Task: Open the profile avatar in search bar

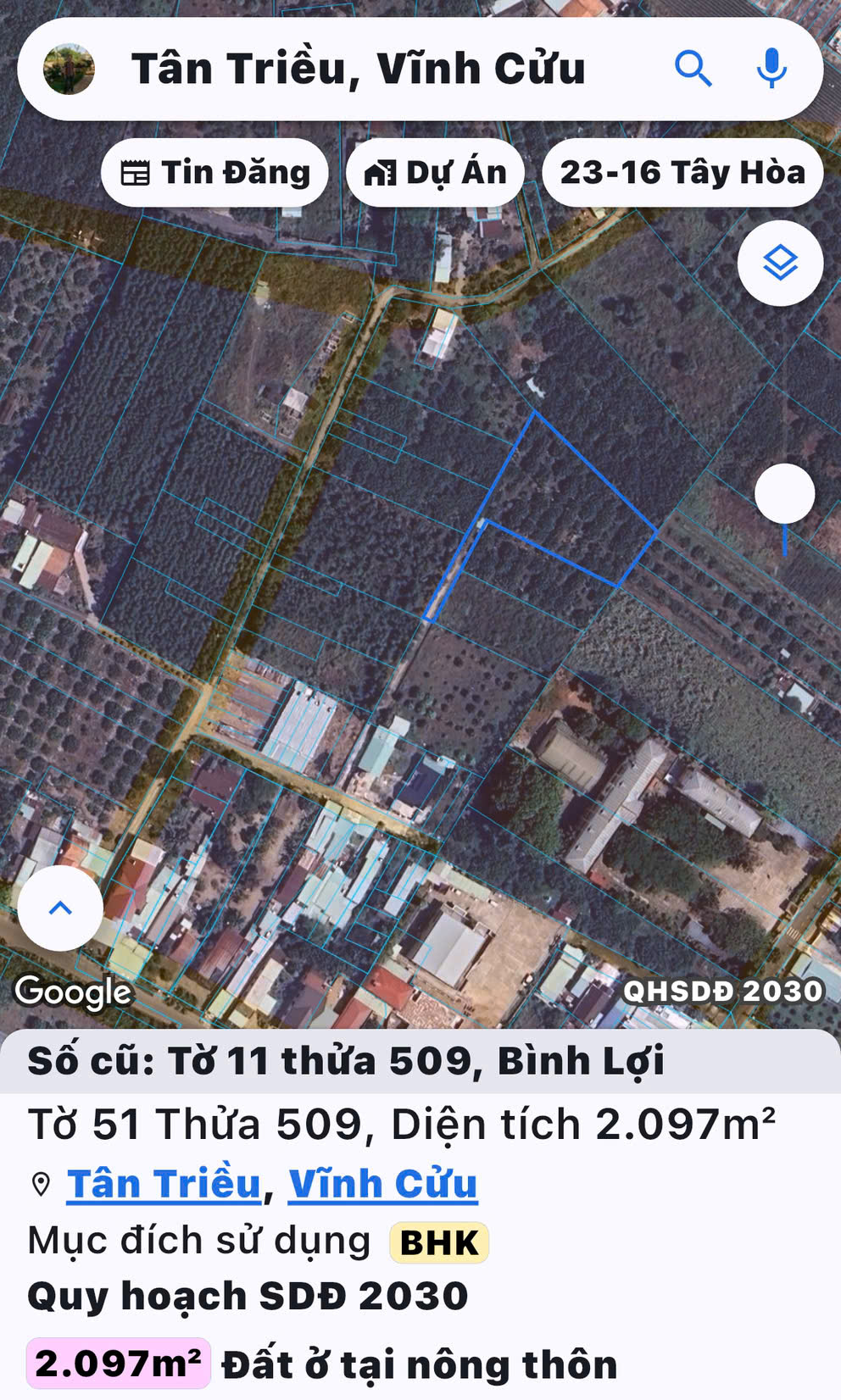Action: (x=69, y=69)
